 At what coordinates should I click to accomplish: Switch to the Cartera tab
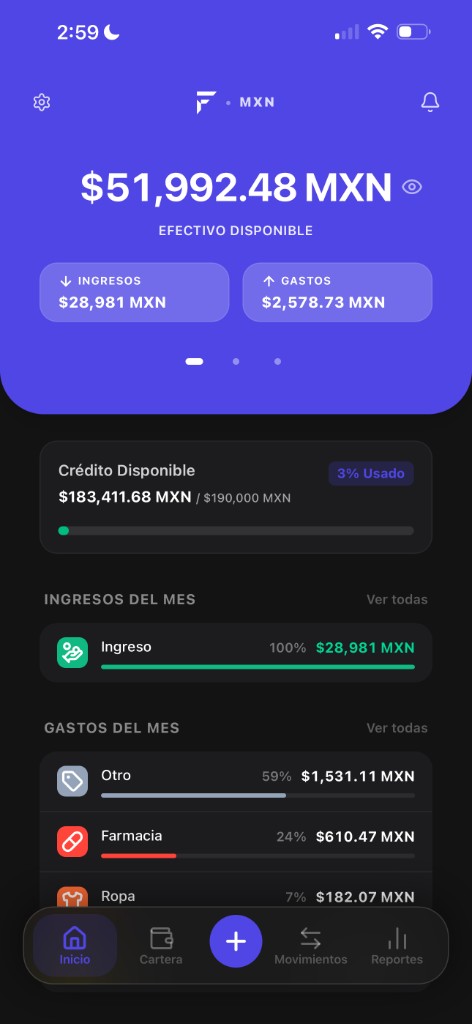[x=161, y=946]
